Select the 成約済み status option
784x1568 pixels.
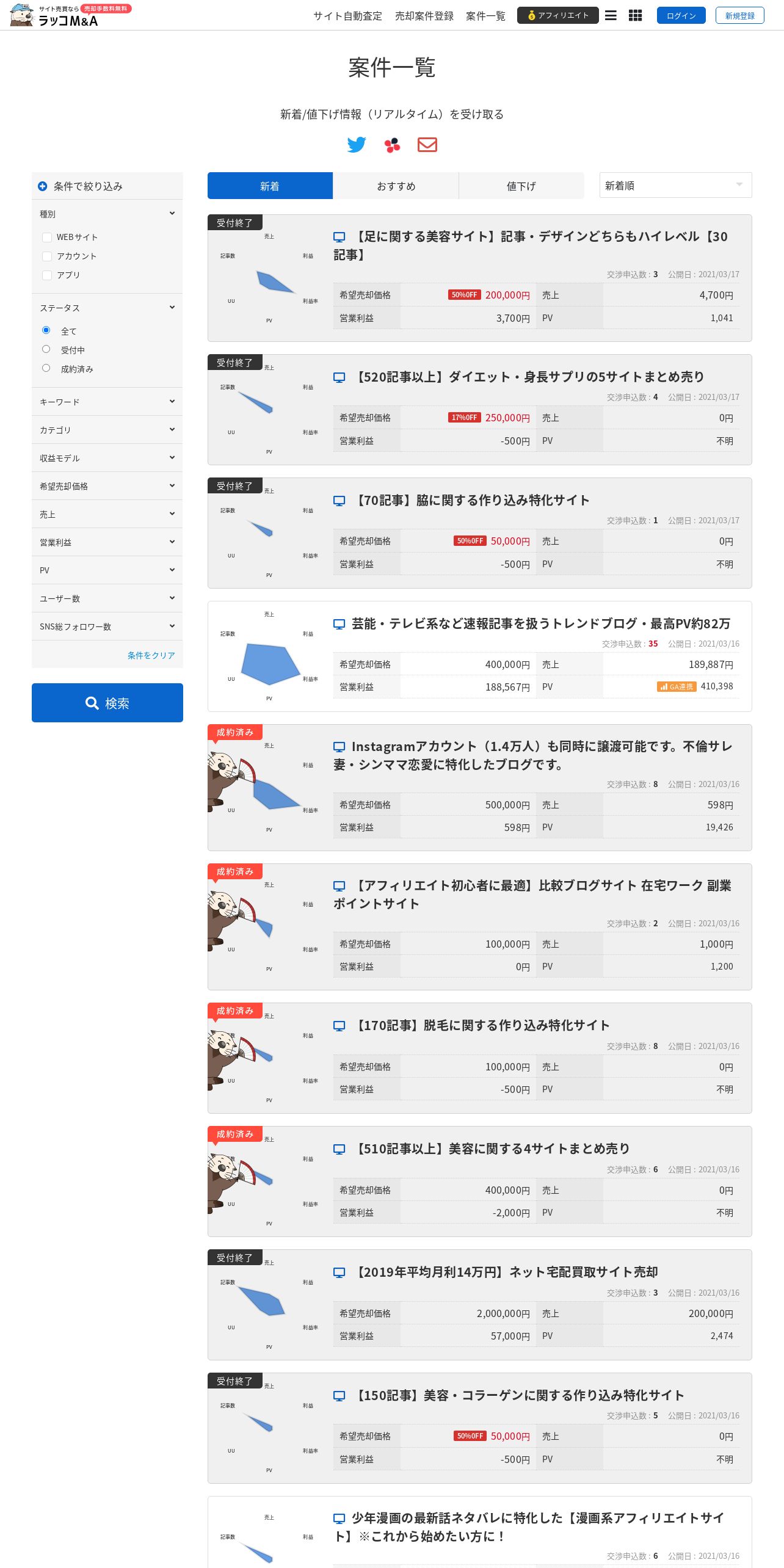click(46, 368)
